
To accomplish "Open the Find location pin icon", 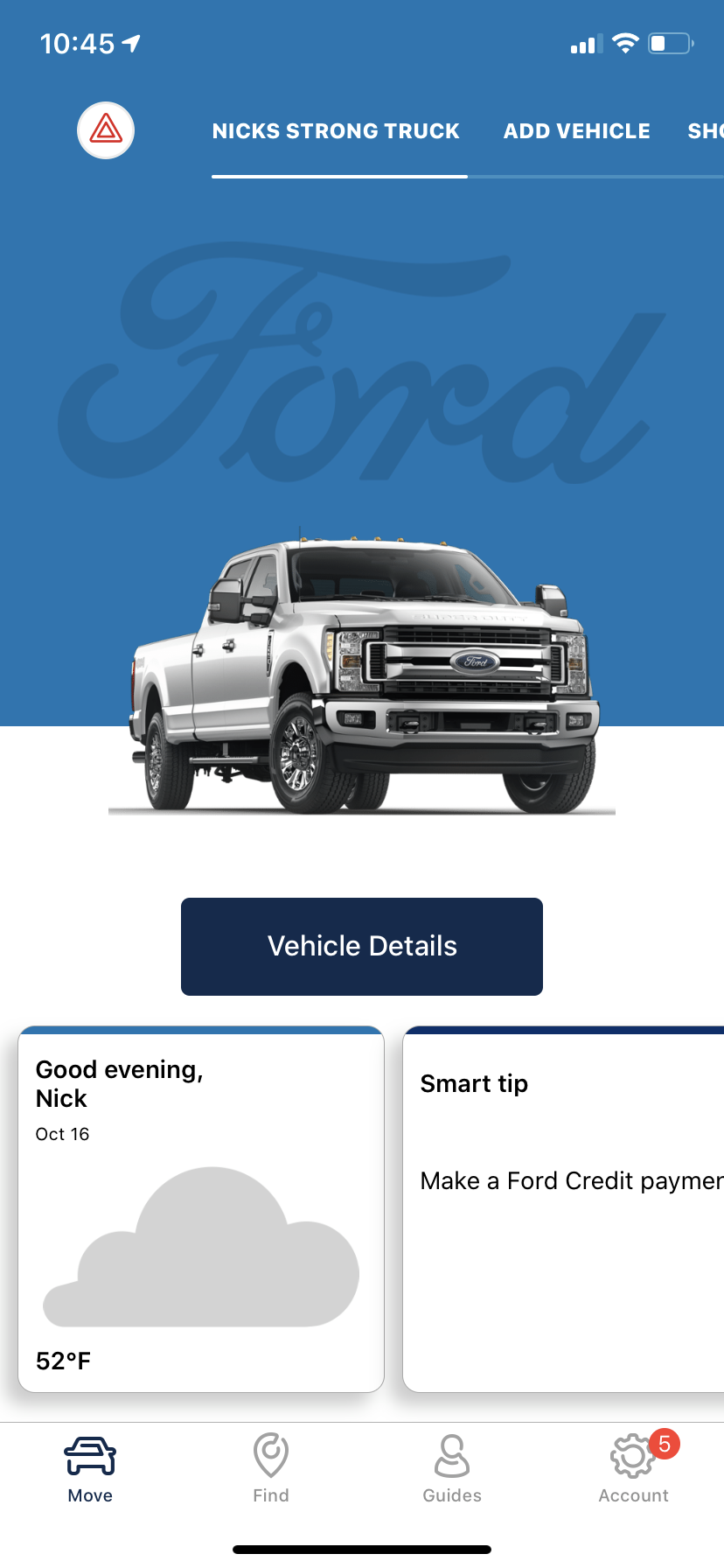I will [271, 1453].
